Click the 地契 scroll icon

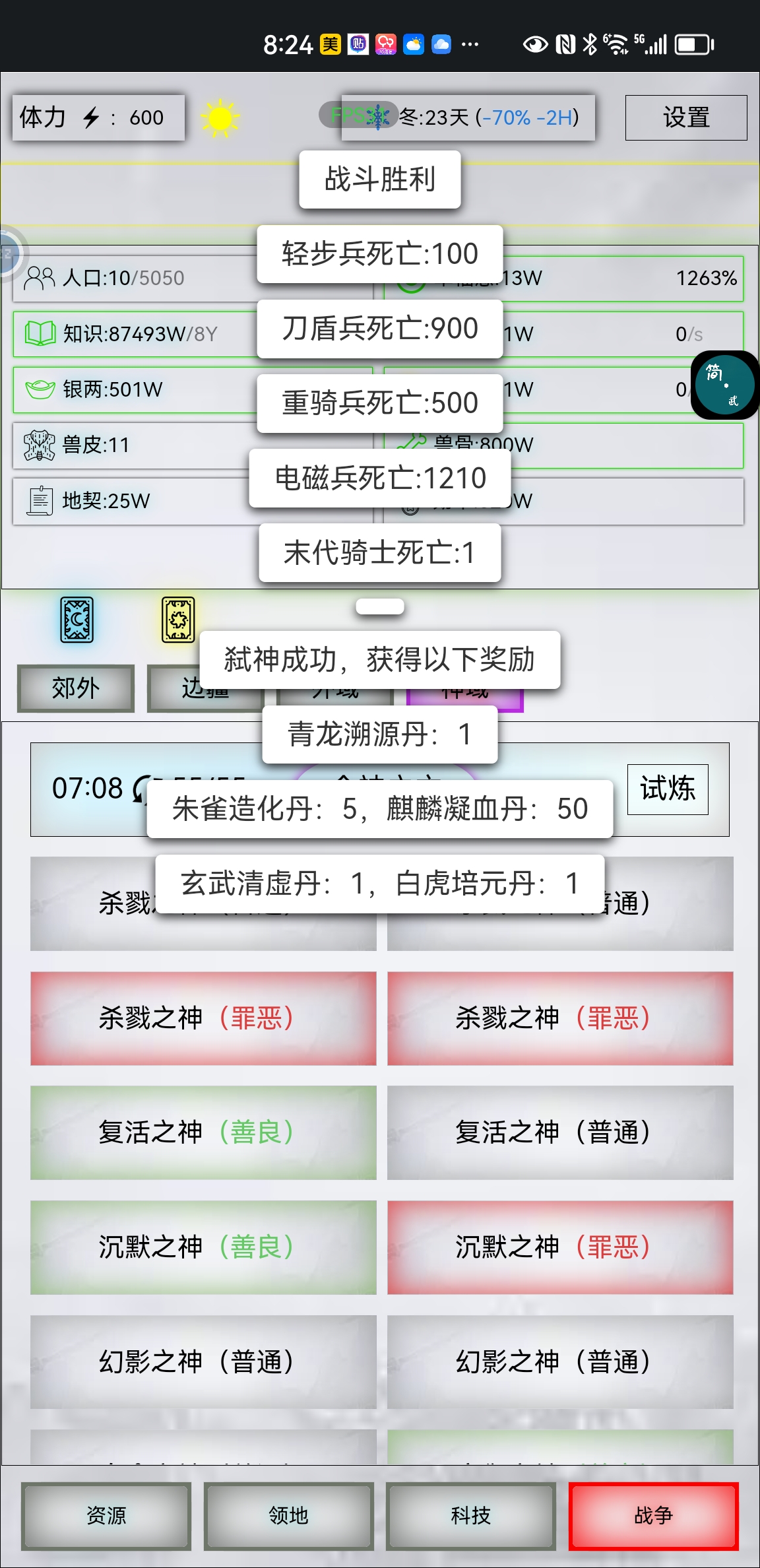[40, 501]
